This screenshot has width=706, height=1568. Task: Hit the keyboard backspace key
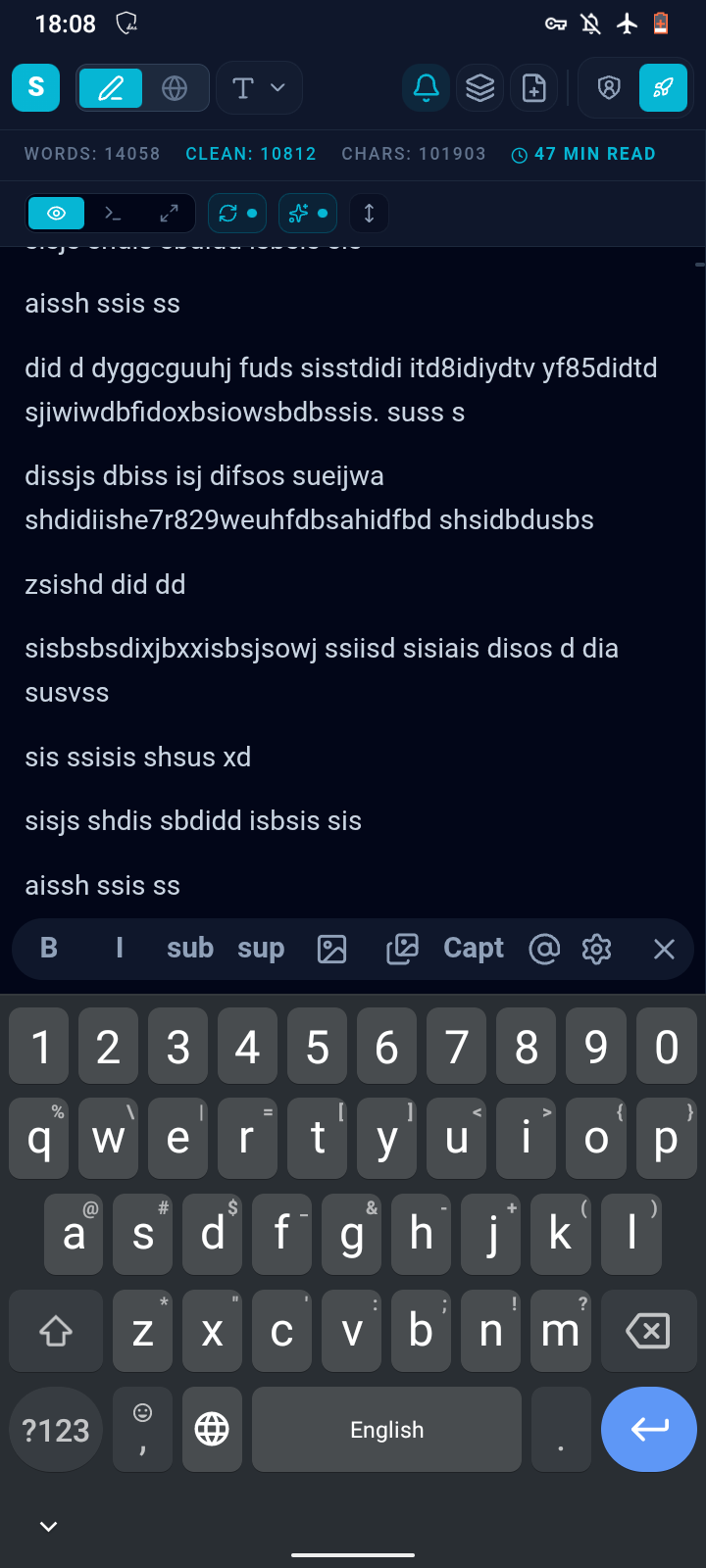point(648,1331)
